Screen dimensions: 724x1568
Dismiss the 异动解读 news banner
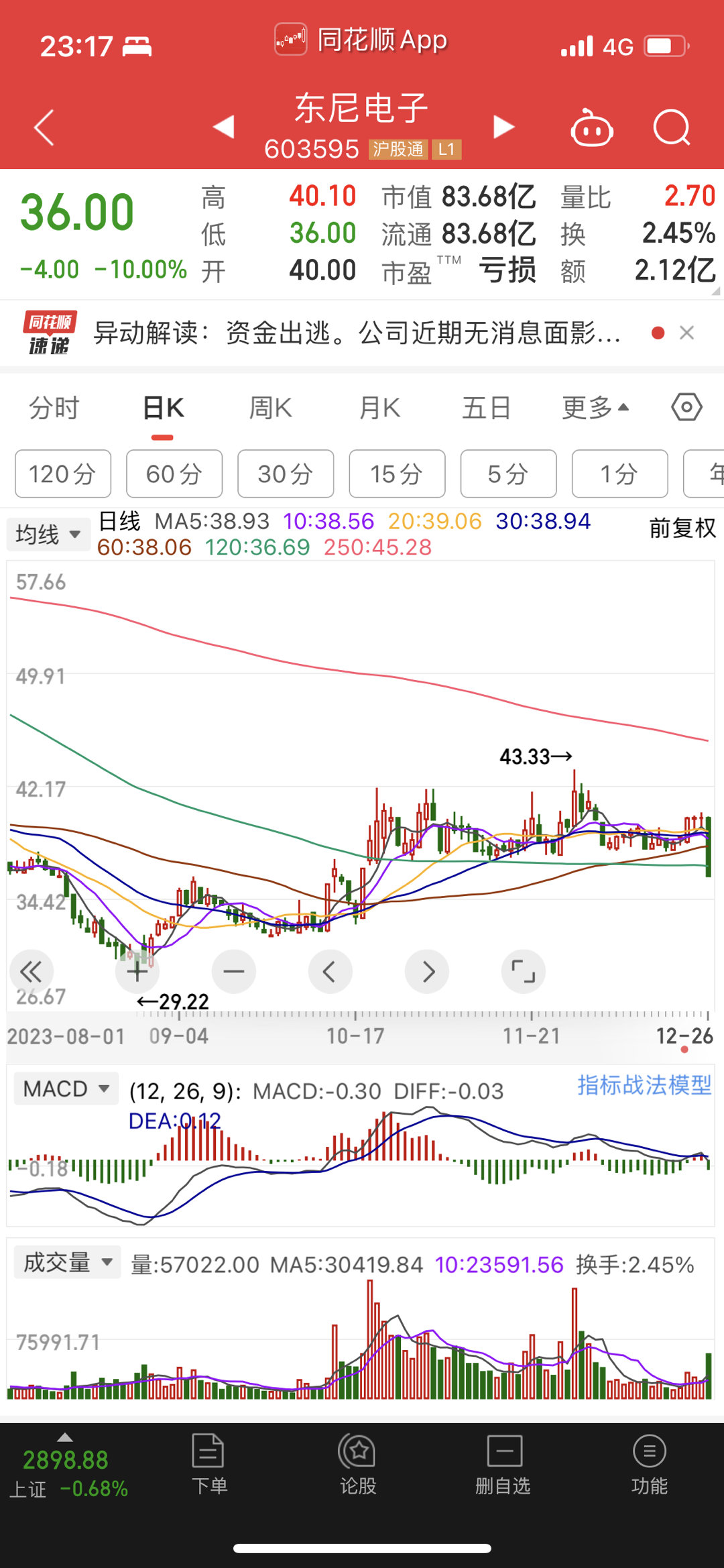click(686, 333)
